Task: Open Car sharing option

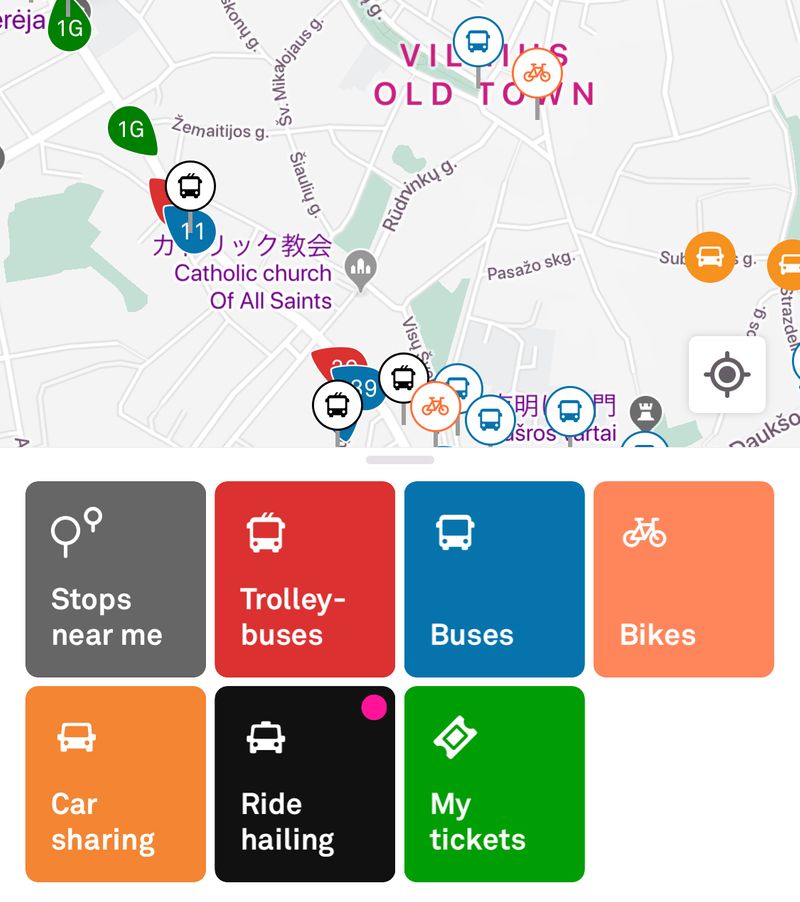Action: point(115,784)
